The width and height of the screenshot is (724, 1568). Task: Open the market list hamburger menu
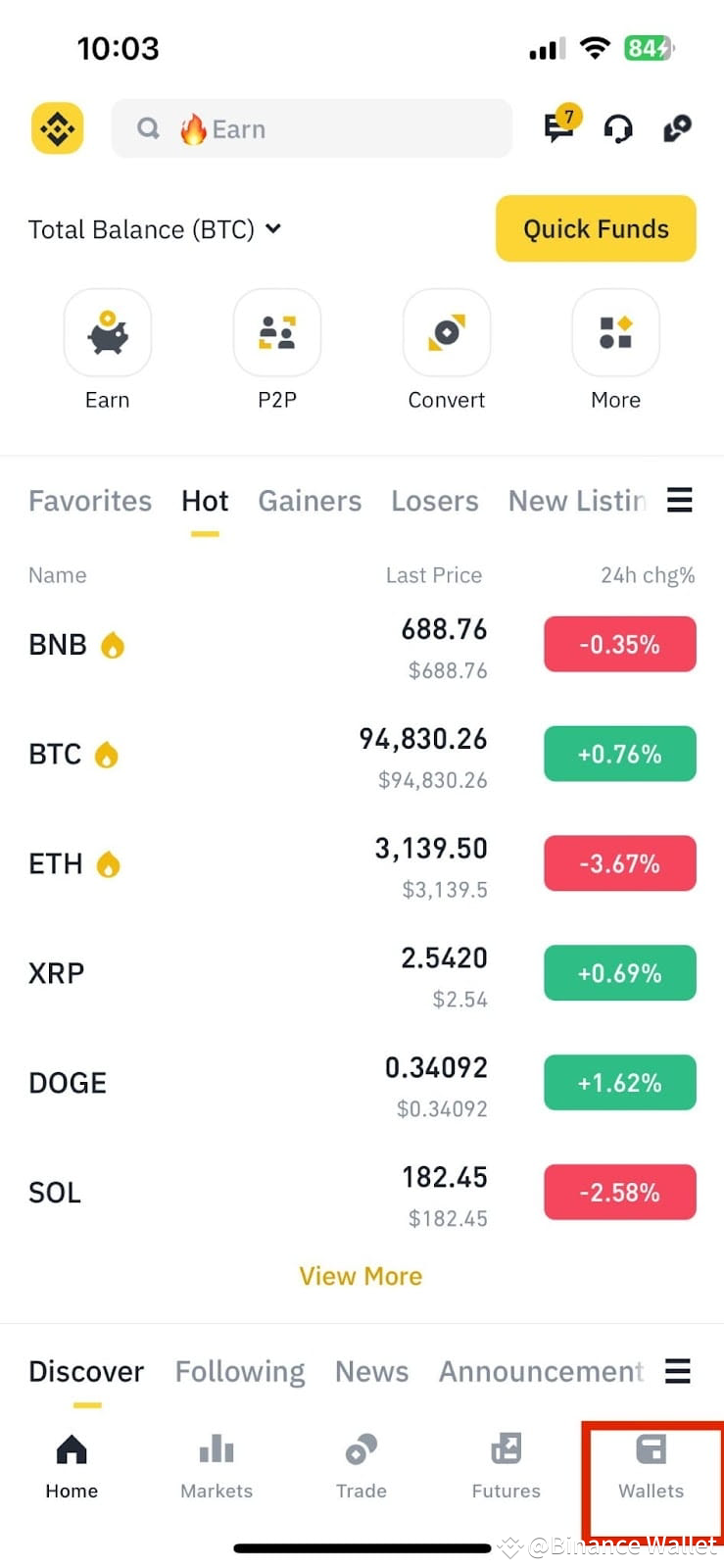679,500
